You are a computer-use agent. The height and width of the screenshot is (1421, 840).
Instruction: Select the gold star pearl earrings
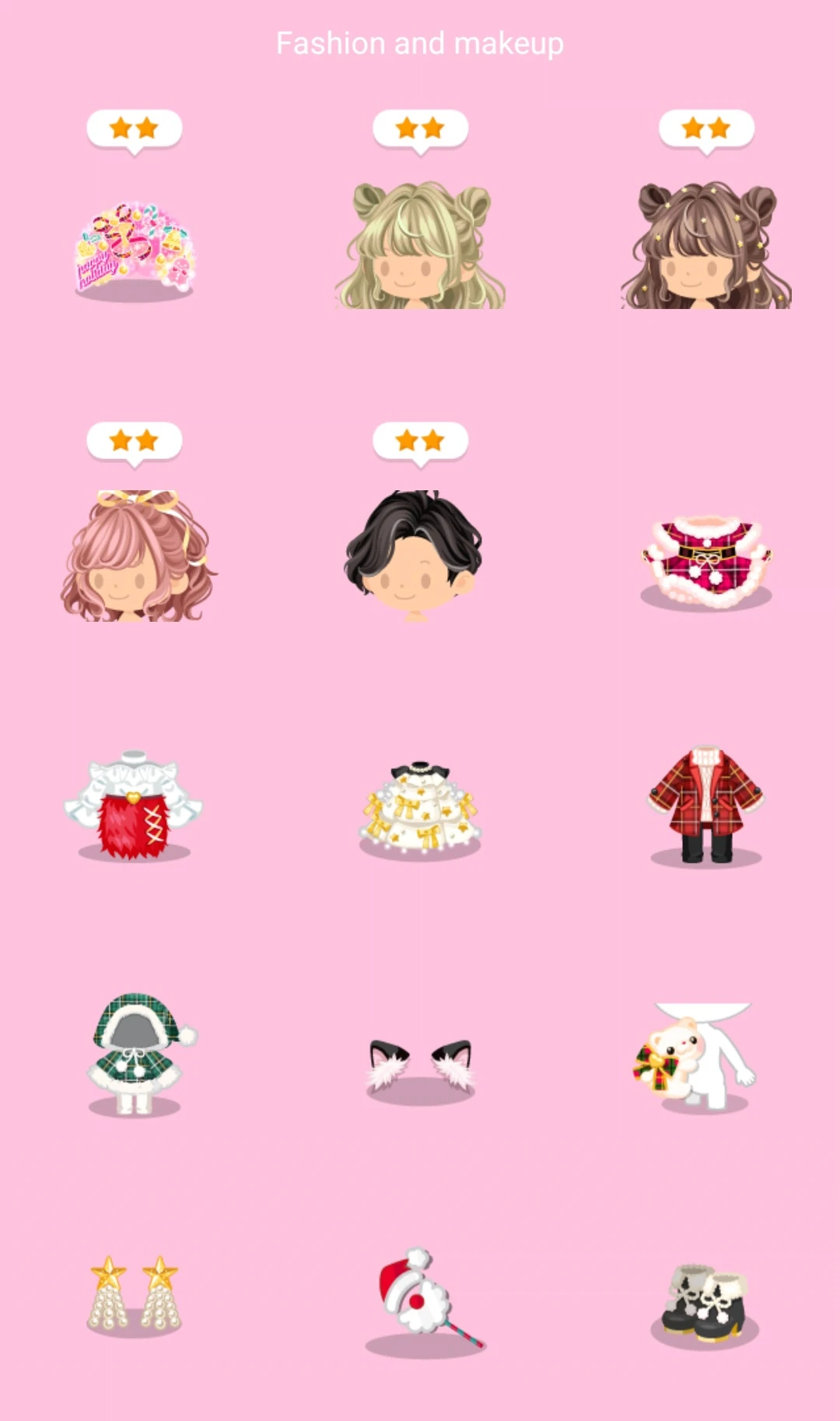coord(134,1292)
